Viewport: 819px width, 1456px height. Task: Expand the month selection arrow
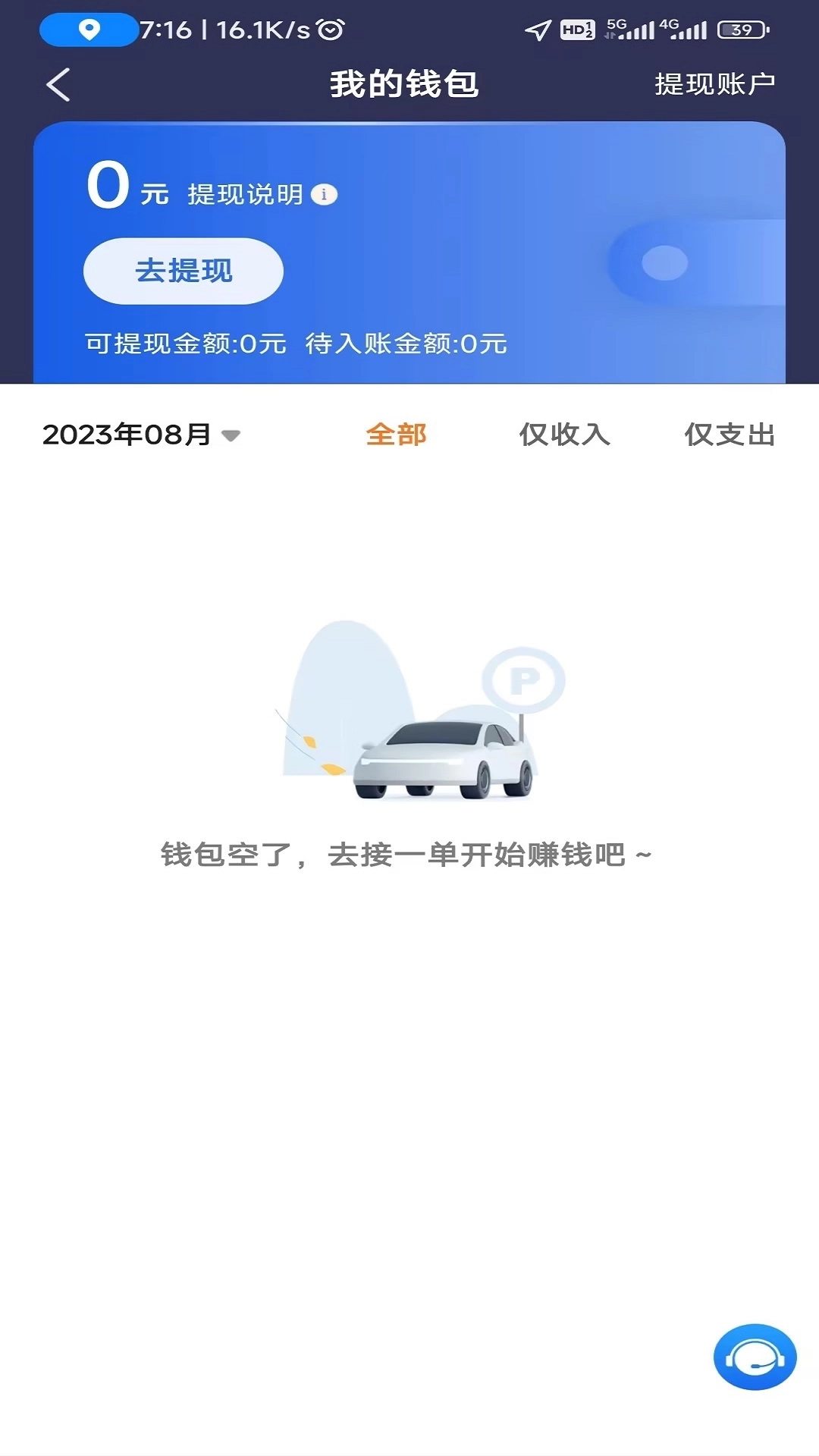coord(230,438)
